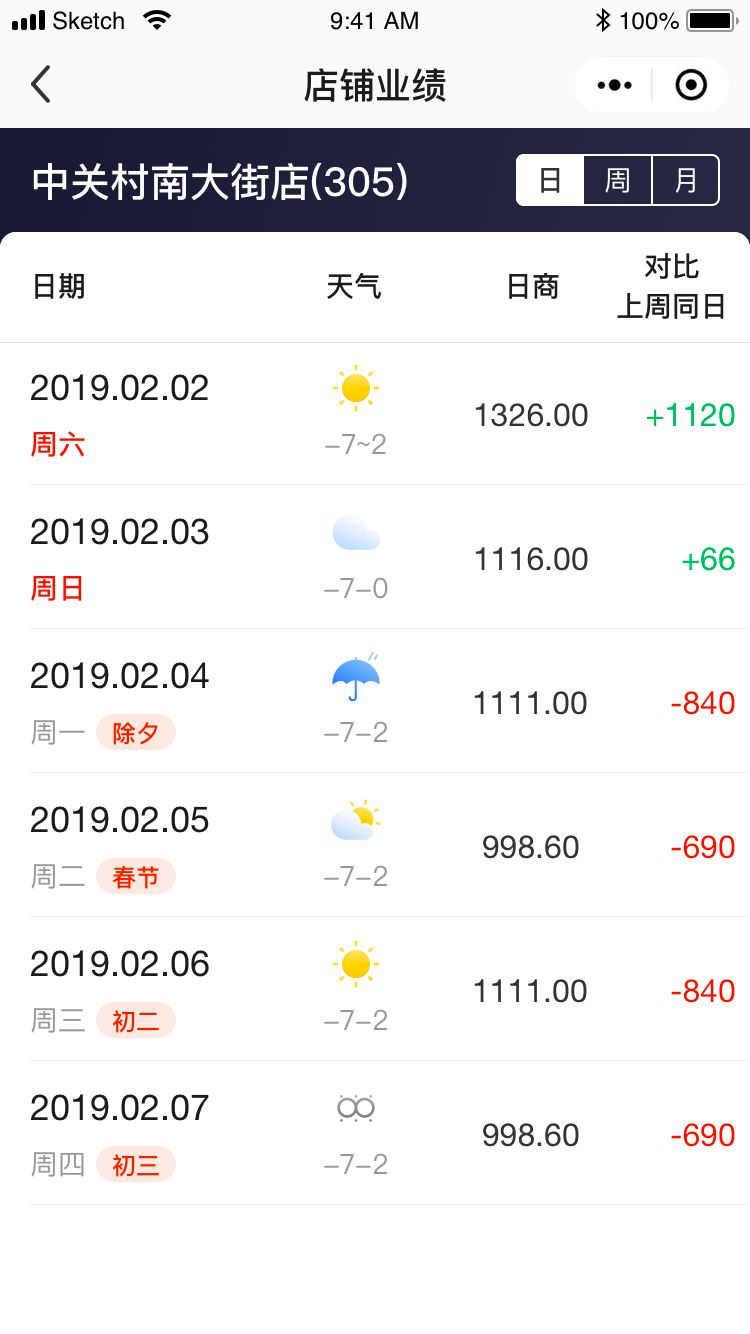The height and width of the screenshot is (1334, 750).
Task: Close the mini program with the circle button
Action: 691,85
